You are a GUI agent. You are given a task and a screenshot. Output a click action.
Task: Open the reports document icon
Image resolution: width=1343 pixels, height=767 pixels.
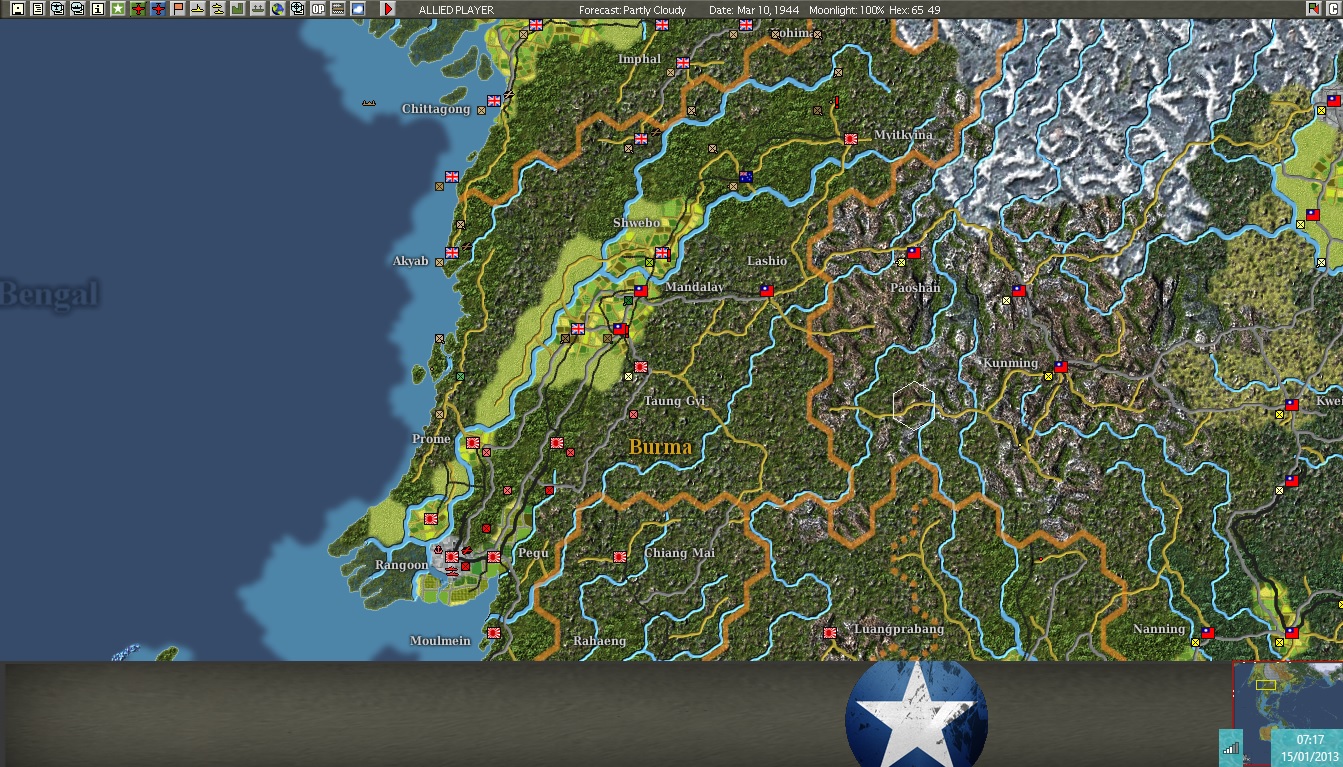[37, 9]
